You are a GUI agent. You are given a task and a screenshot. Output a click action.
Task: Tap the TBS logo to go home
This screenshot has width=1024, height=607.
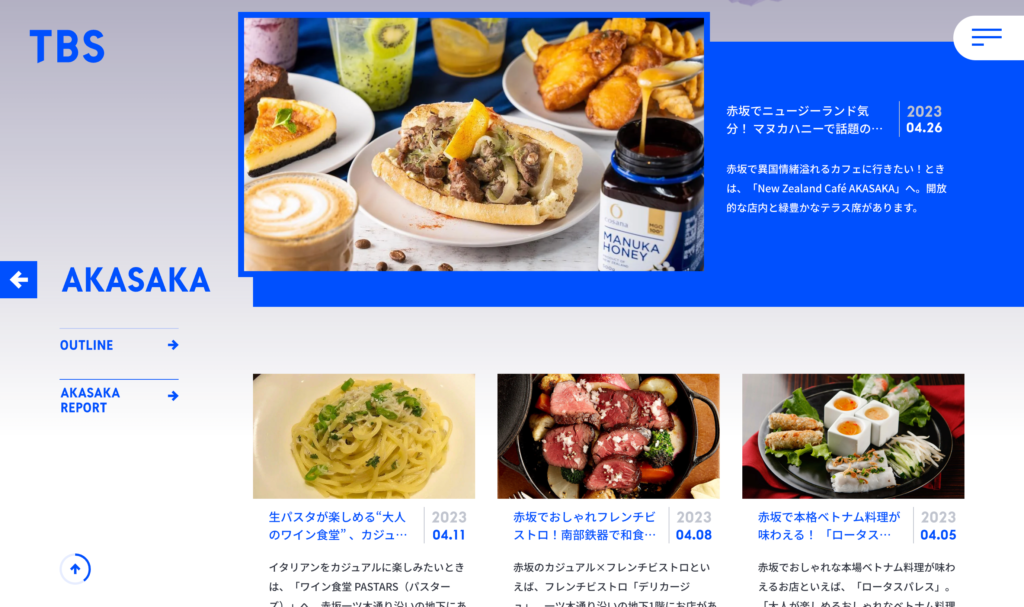pyautogui.click(x=67, y=47)
